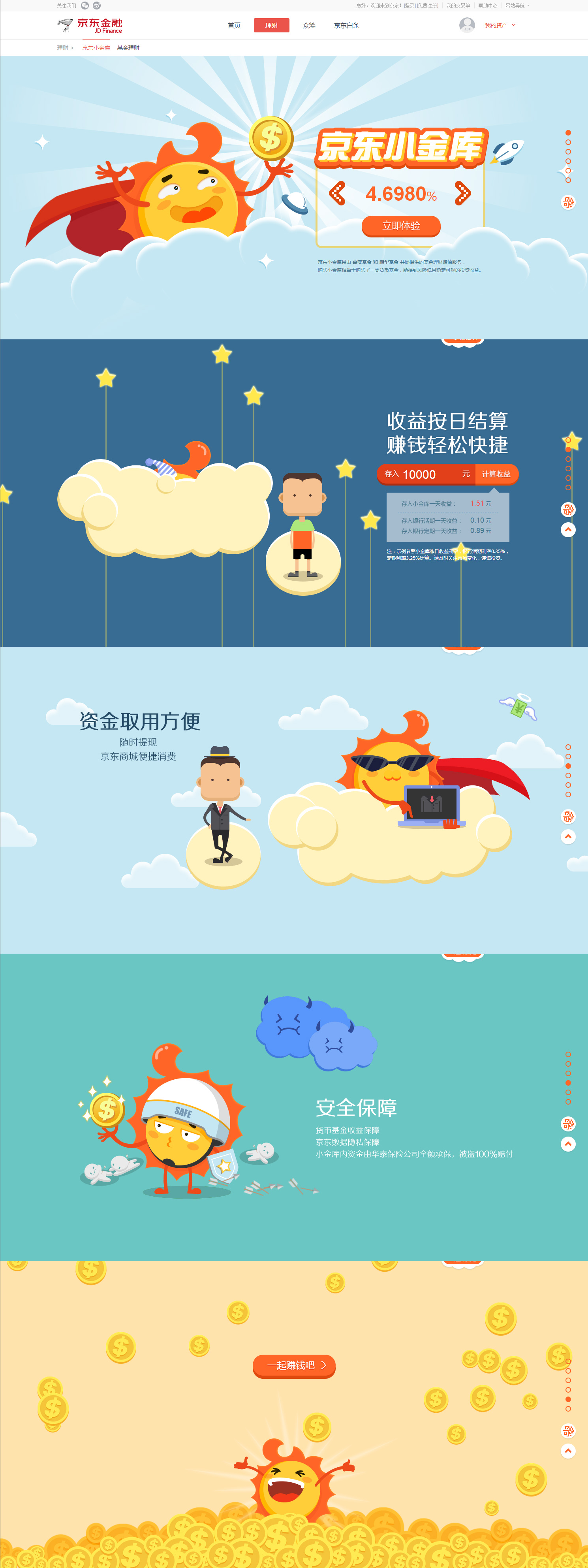Expand the 我的资产 dropdown
Image resolution: width=588 pixels, height=1568 pixels.
[500, 26]
